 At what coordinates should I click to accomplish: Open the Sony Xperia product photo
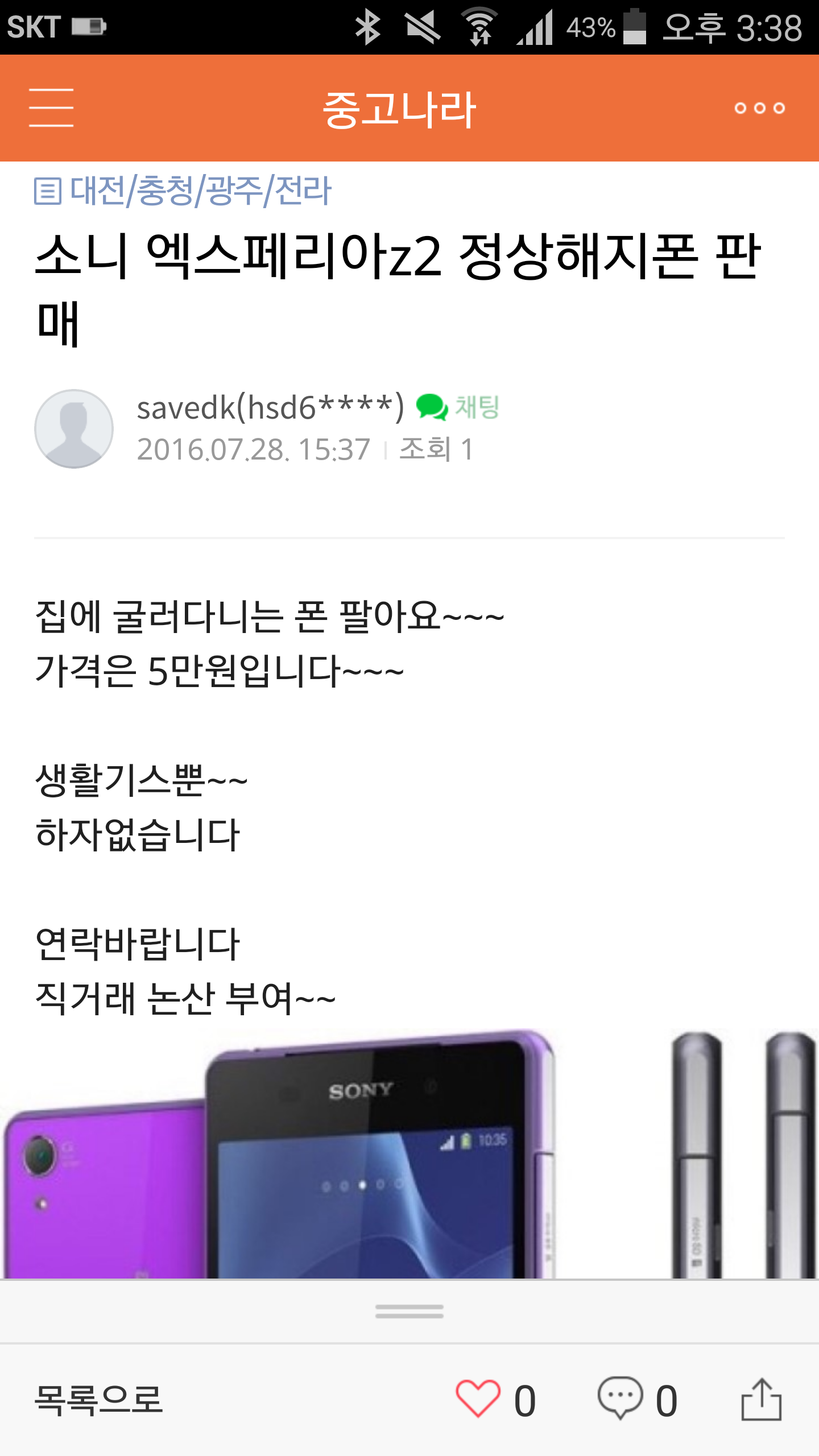pyautogui.click(x=409, y=1155)
